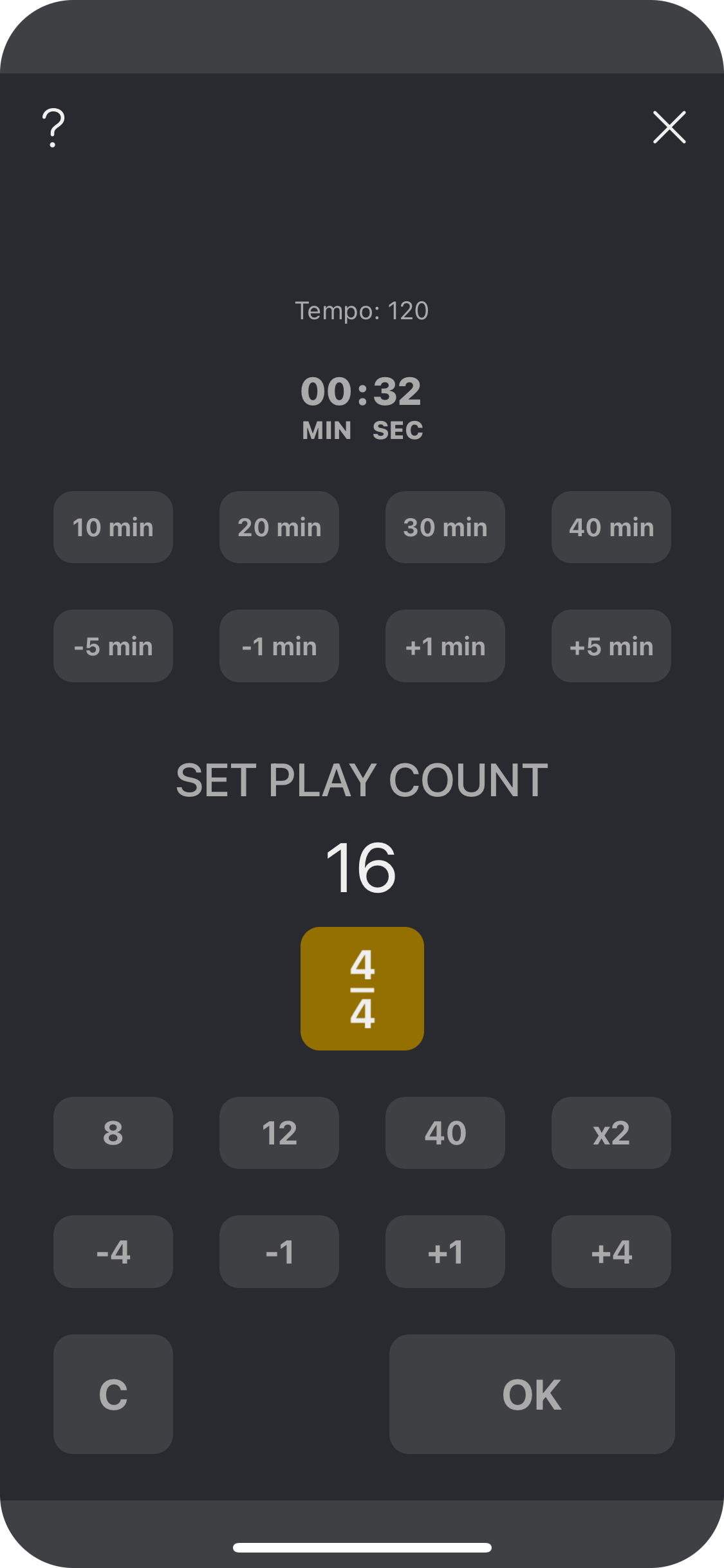Choose the 30 min preset

[445, 527]
